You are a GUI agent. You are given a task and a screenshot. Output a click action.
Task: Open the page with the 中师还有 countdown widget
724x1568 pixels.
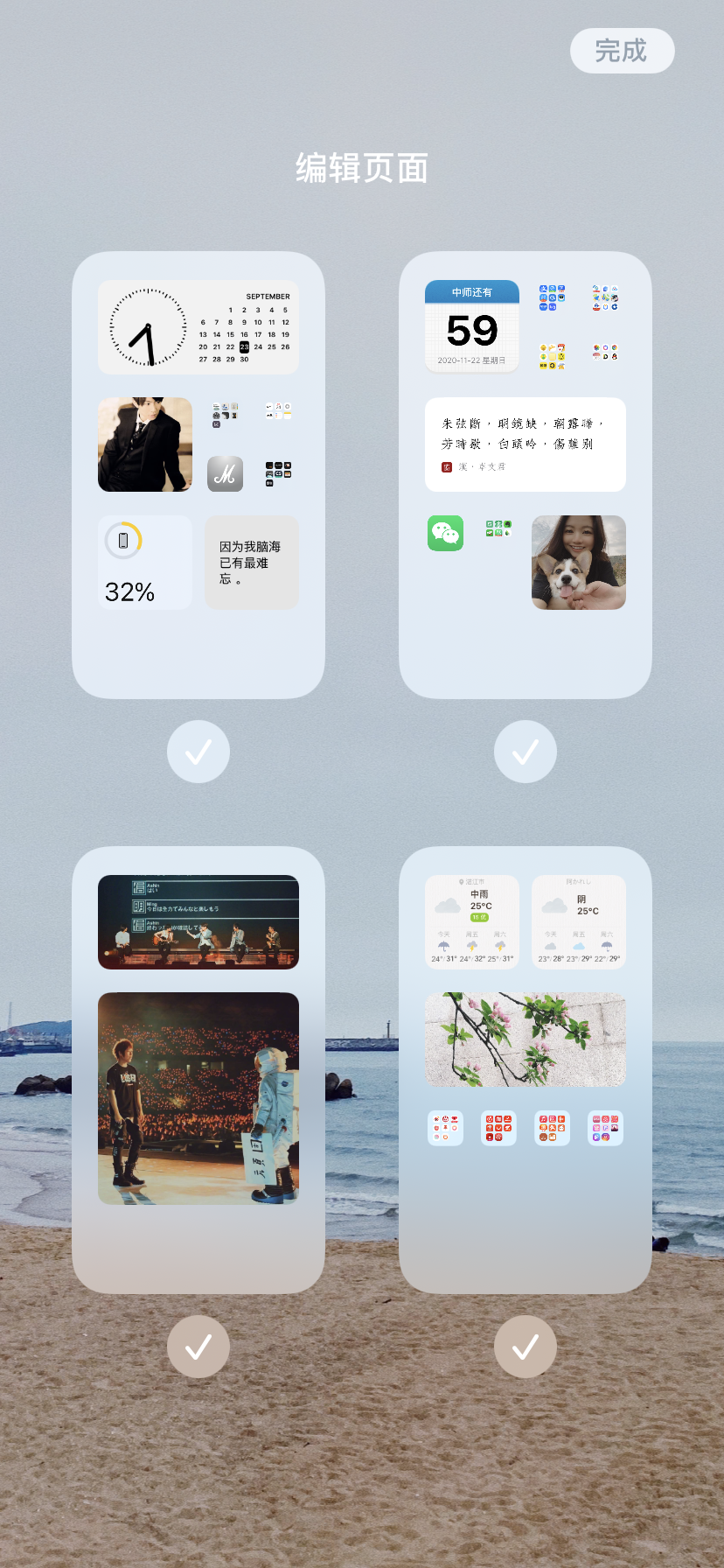pos(525,475)
